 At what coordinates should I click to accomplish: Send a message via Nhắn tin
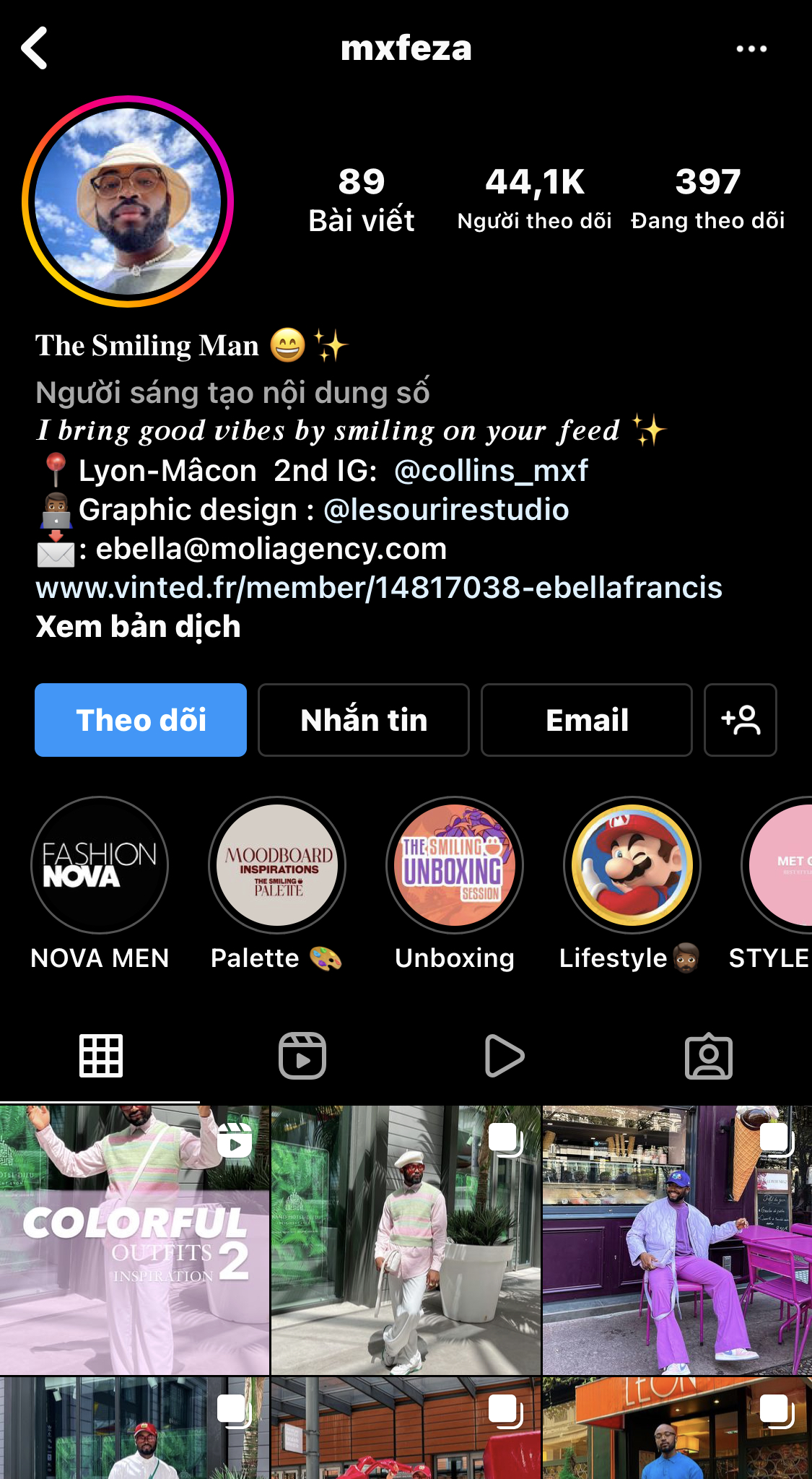pyautogui.click(x=364, y=720)
